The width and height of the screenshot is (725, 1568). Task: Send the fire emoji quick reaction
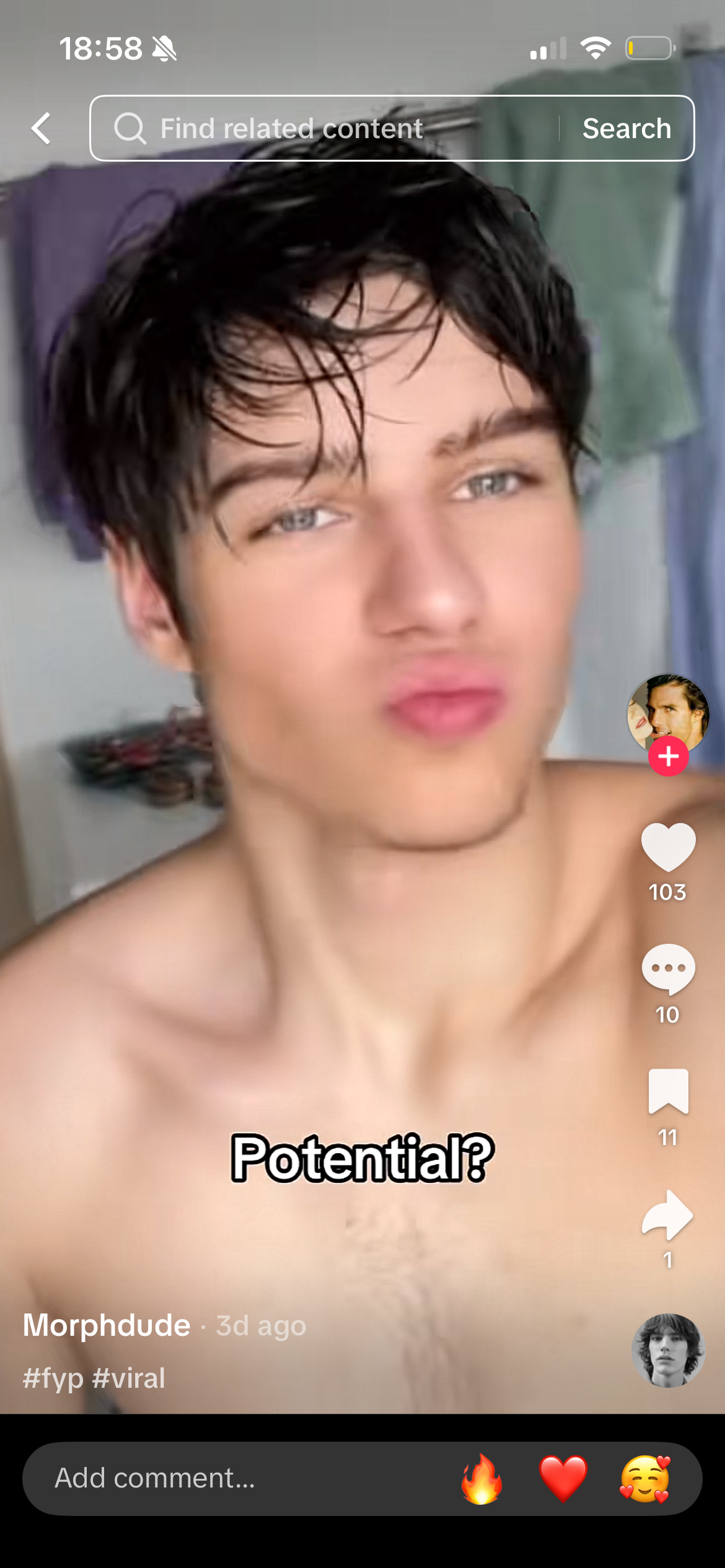click(x=481, y=1479)
